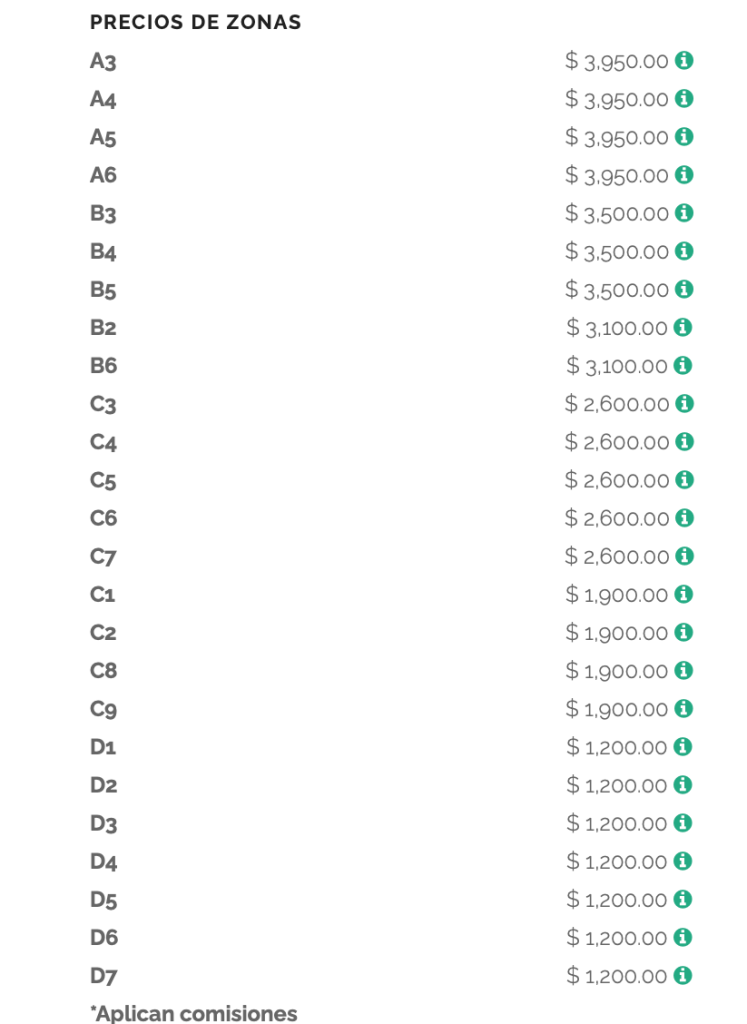Open the info icon for zone B6

pyautogui.click(x=684, y=365)
